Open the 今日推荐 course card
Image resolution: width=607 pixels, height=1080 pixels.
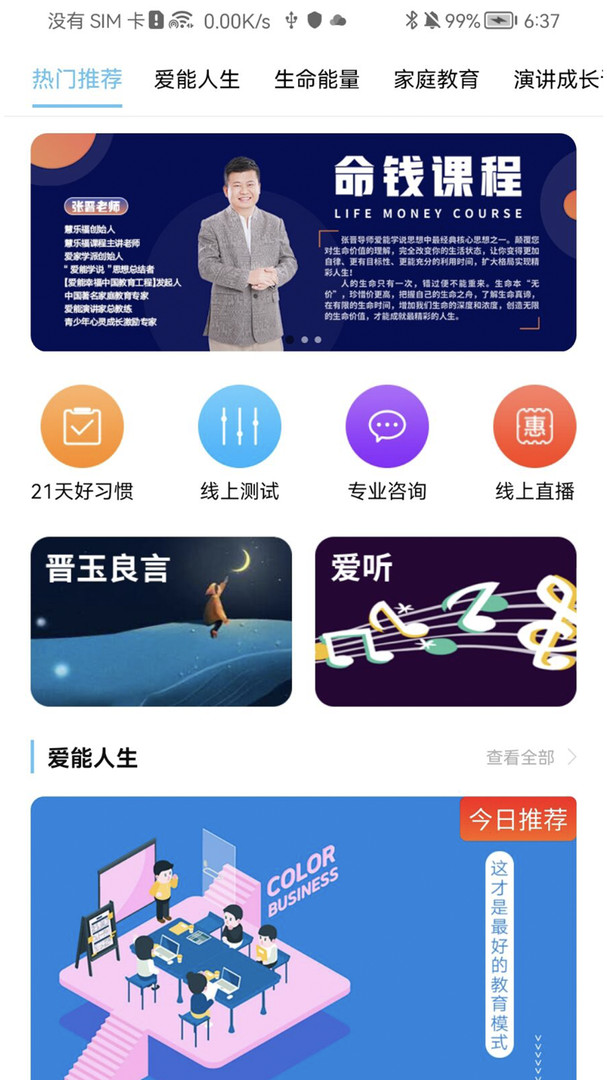[x=303, y=938]
